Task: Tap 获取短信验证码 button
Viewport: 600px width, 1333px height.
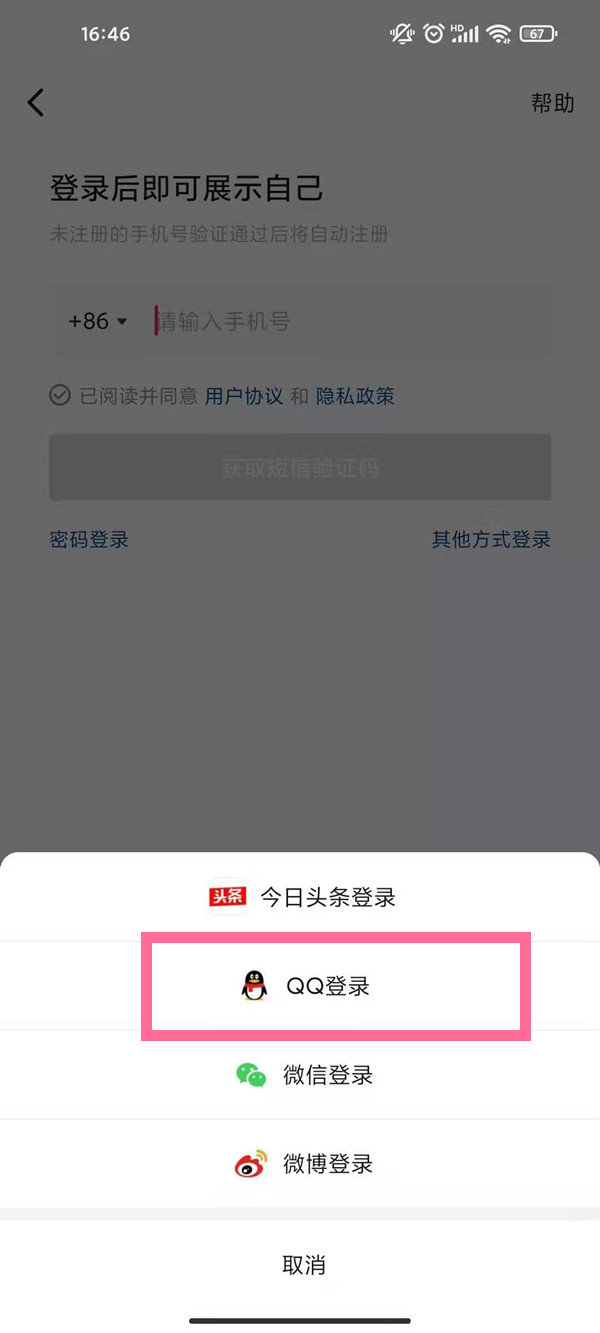Action: pyautogui.click(x=300, y=468)
